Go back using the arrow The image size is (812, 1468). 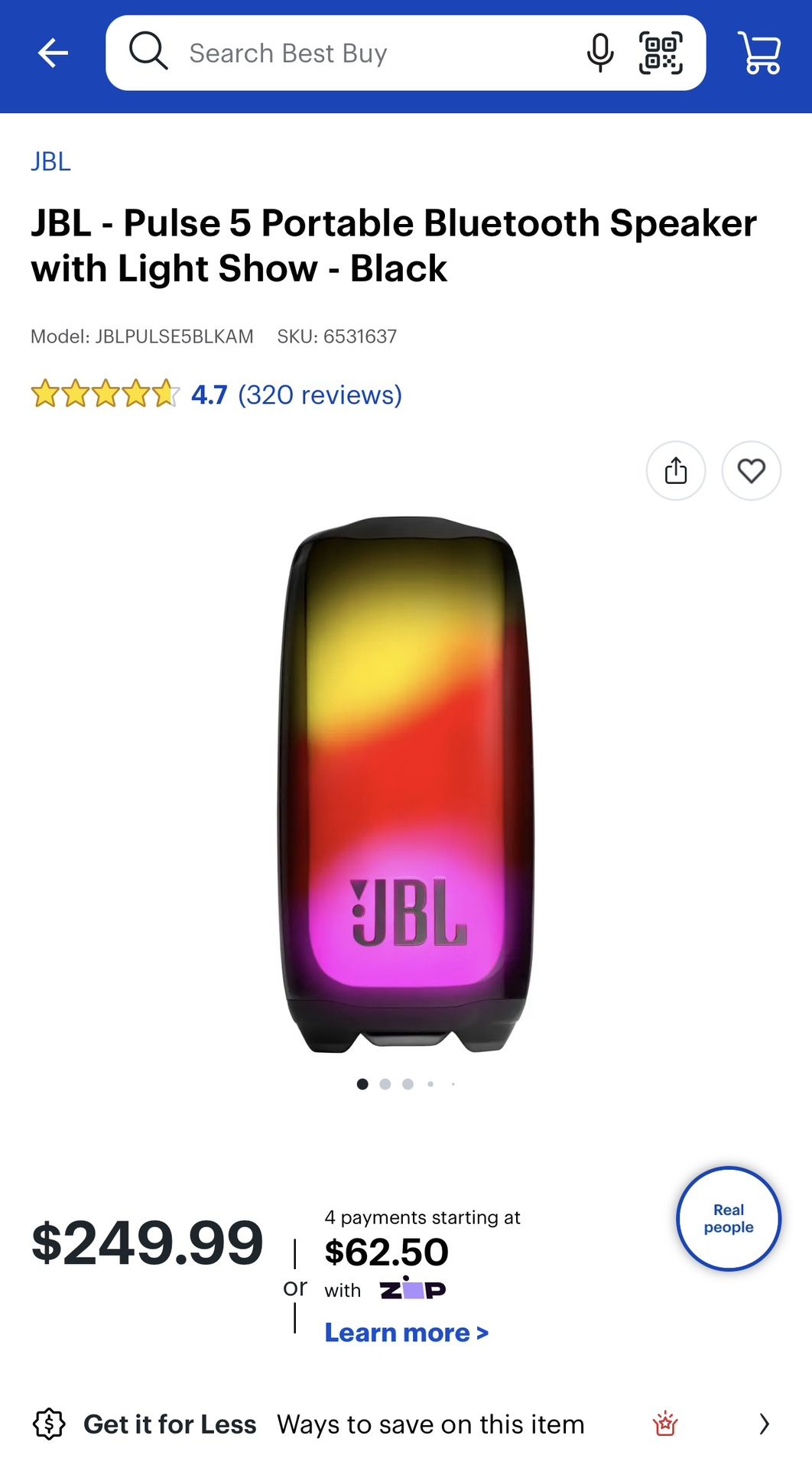pyautogui.click(x=53, y=54)
